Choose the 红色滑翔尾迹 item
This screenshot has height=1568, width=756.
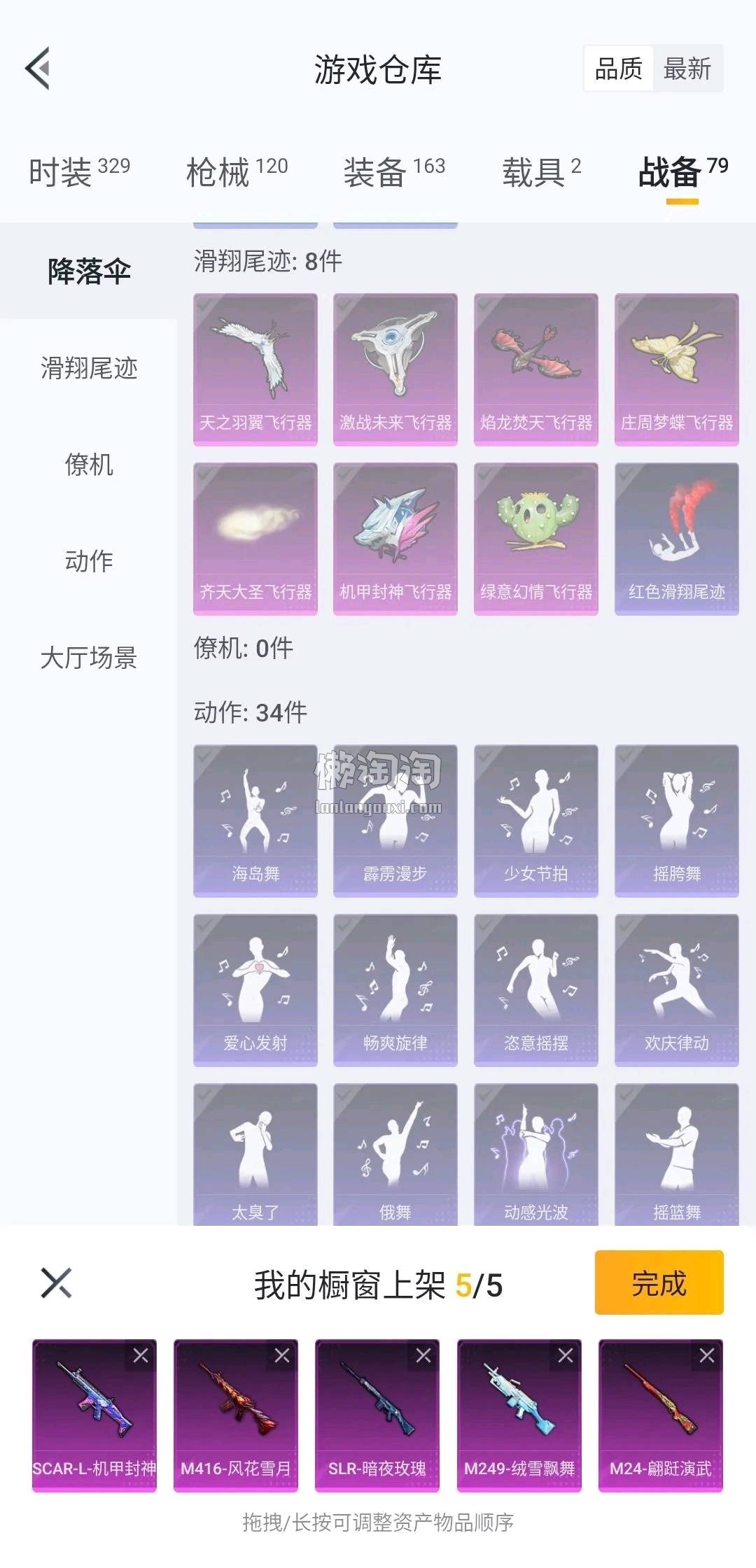coord(676,538)
